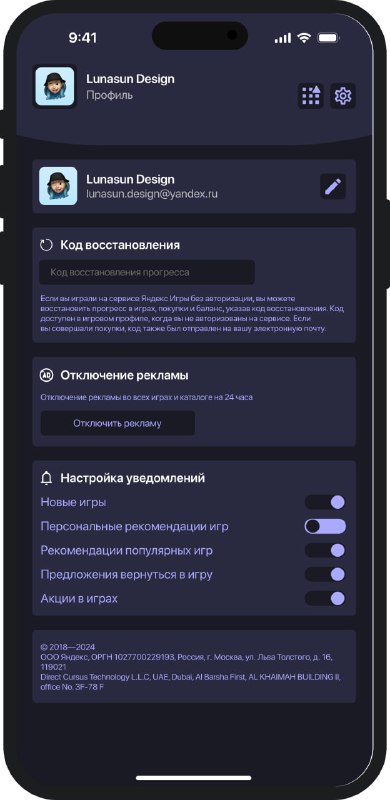Toggle Предложения вернуться в игру switch
Screen dimensions: 390x800
325,574
